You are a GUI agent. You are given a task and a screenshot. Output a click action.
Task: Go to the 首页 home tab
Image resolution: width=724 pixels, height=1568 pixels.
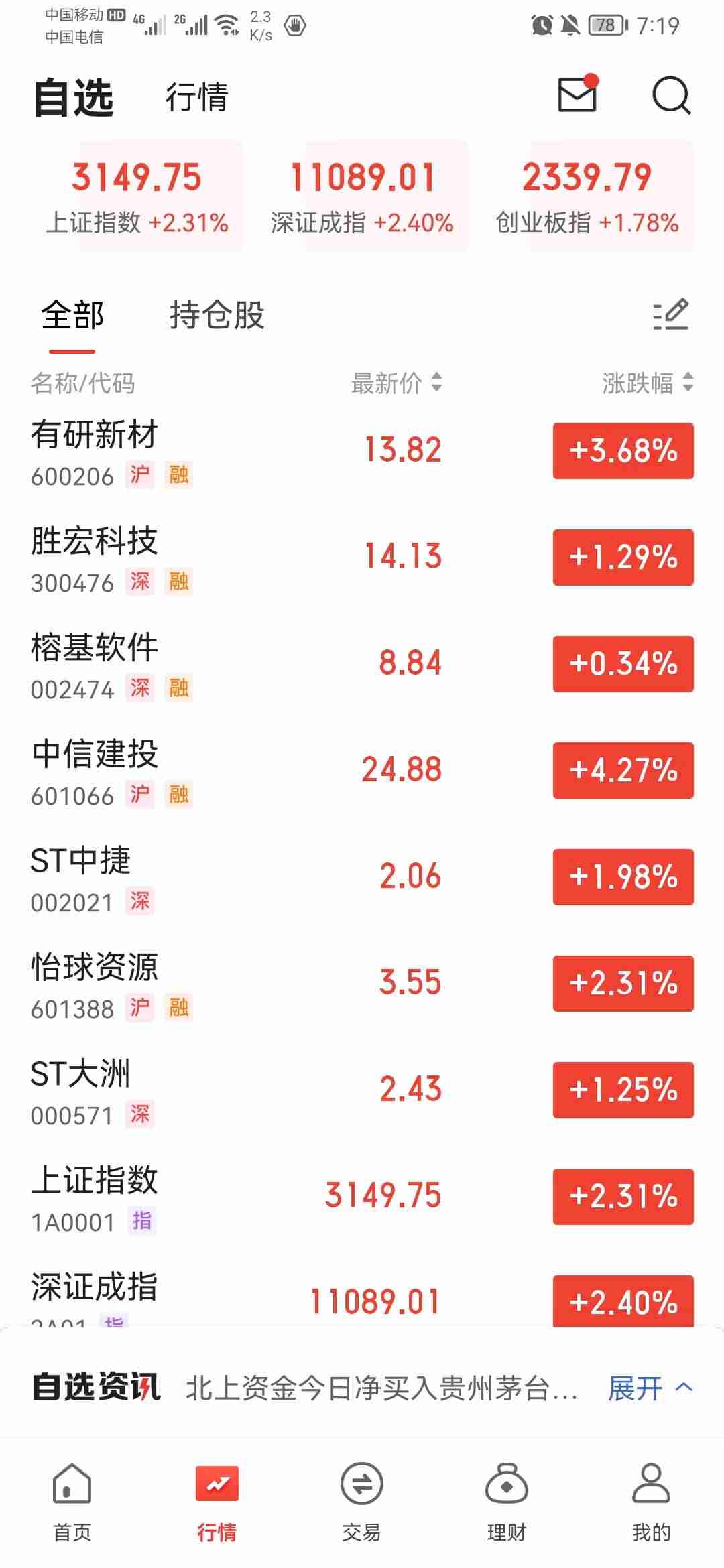(x=72, y=1500)
